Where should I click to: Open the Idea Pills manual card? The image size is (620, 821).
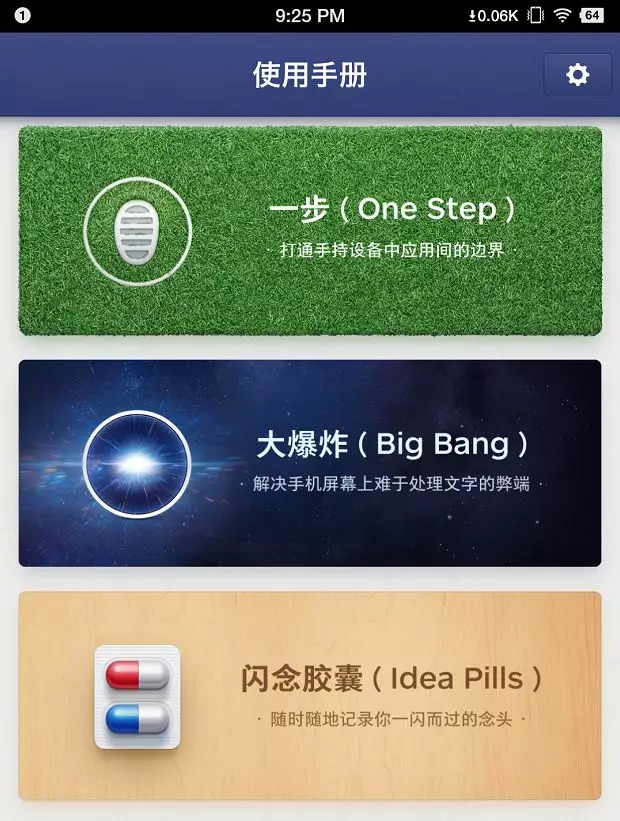point(310,695)
